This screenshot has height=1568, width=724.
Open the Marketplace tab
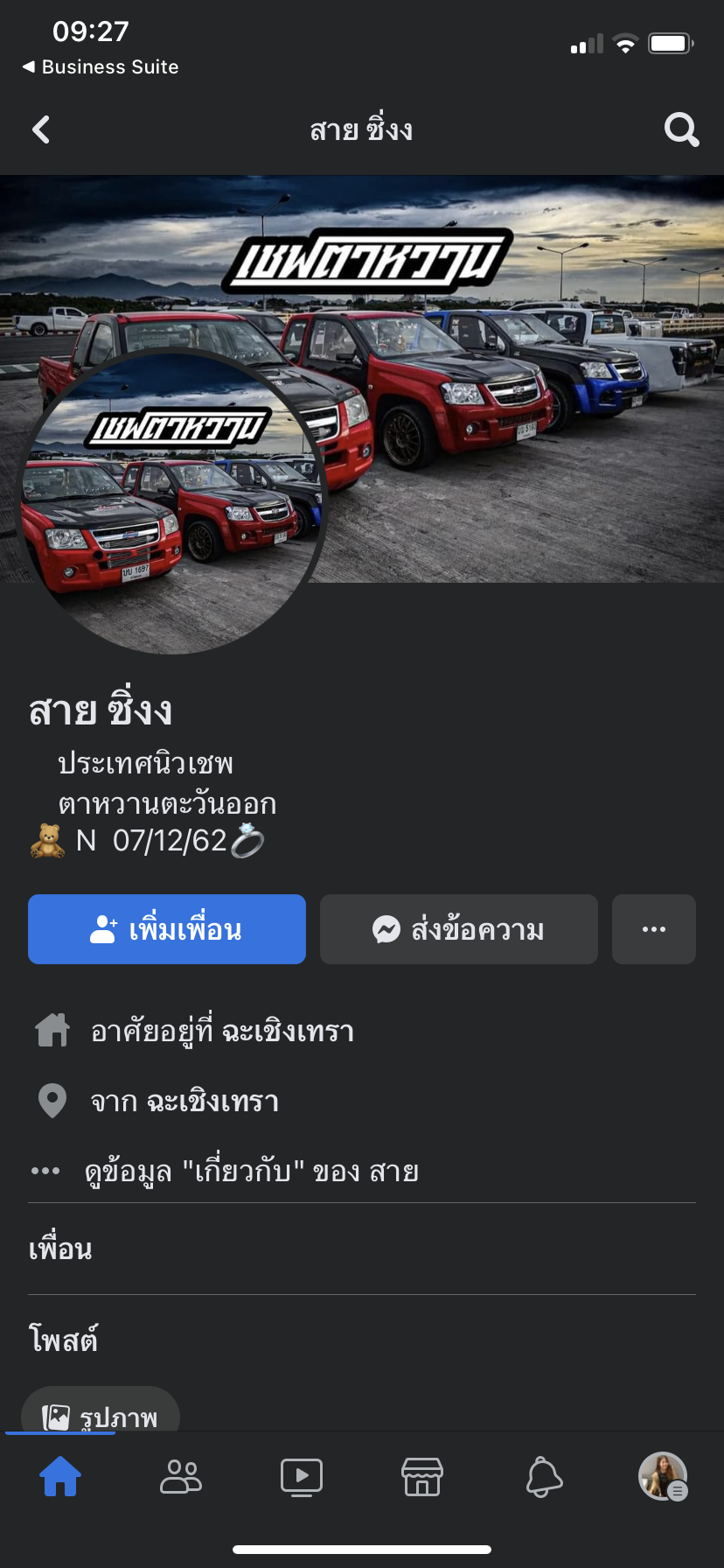tap(422, 1477)
